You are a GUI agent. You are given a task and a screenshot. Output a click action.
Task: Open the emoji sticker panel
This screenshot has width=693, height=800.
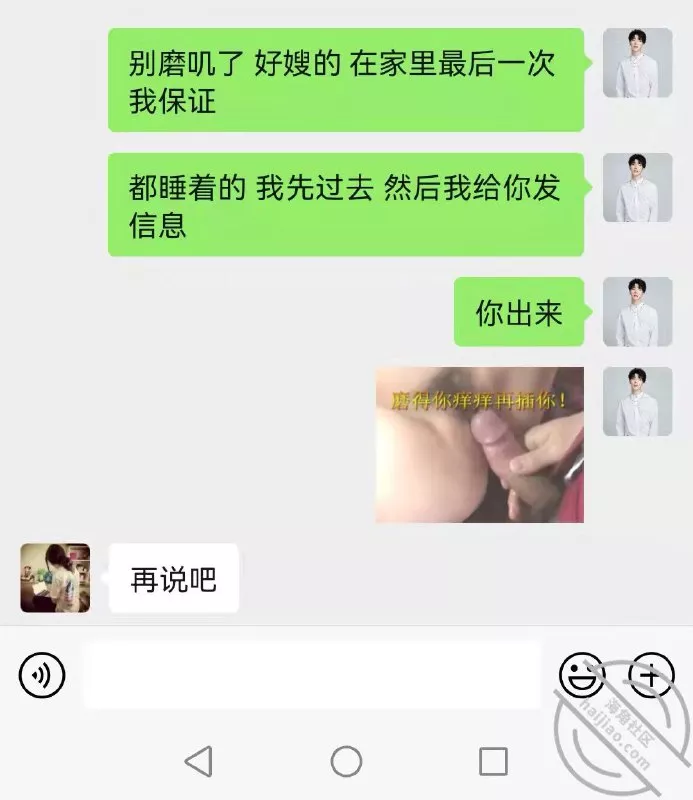pos(581,676)
